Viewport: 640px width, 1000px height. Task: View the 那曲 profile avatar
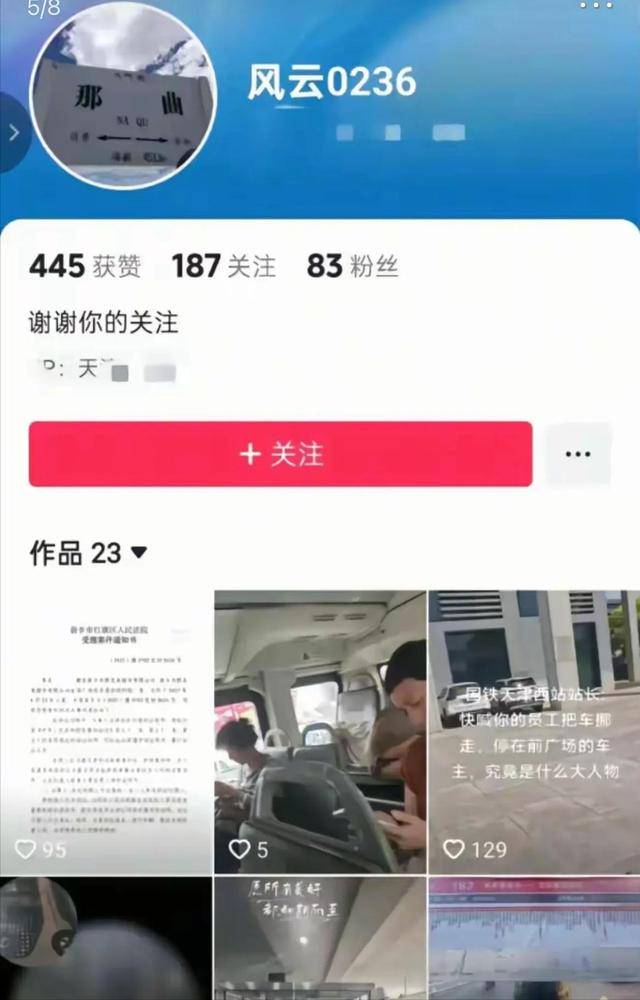click(123, 97)
